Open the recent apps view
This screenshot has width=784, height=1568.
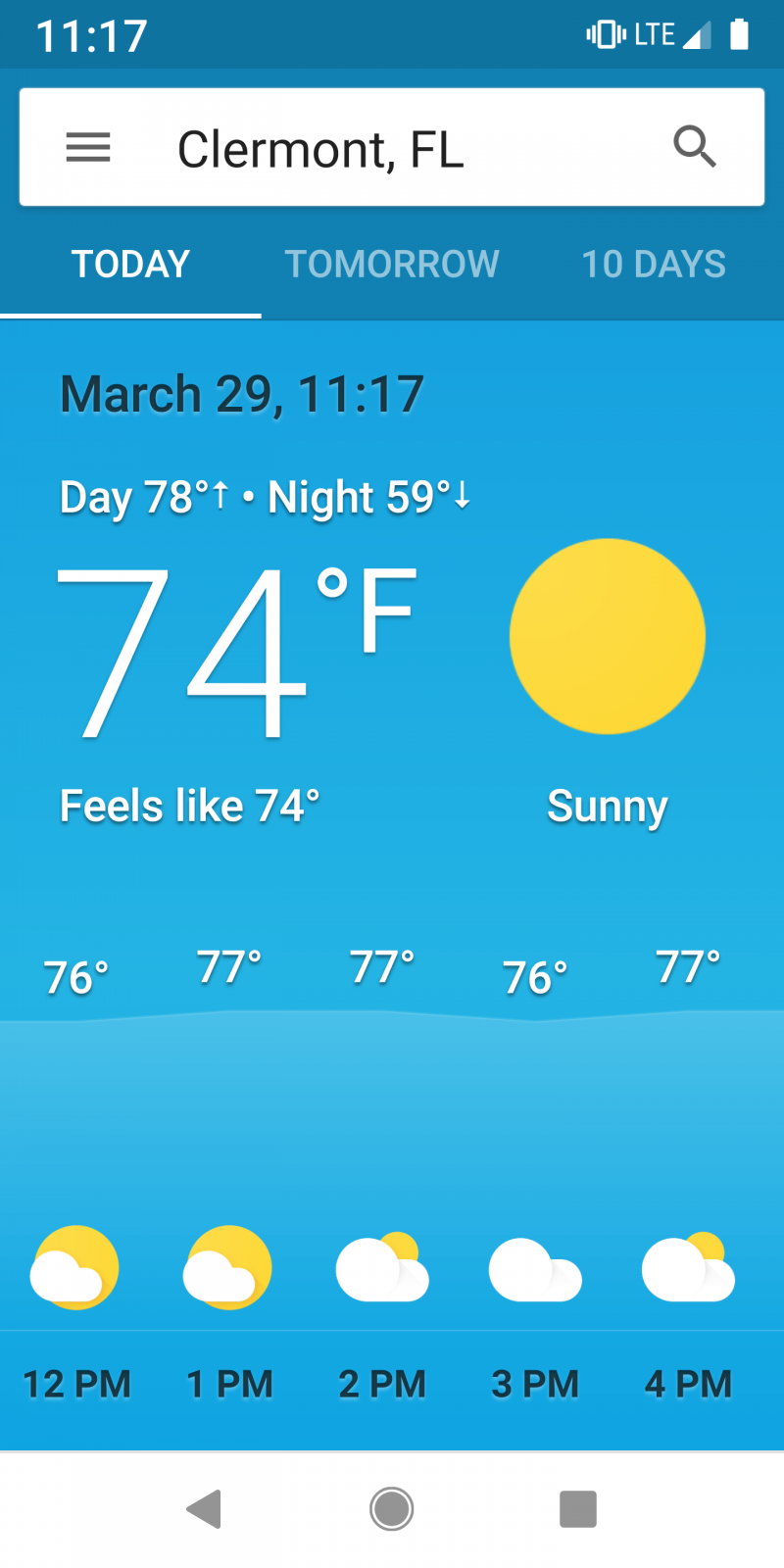pyautogui.click(x=578, y=1509)
